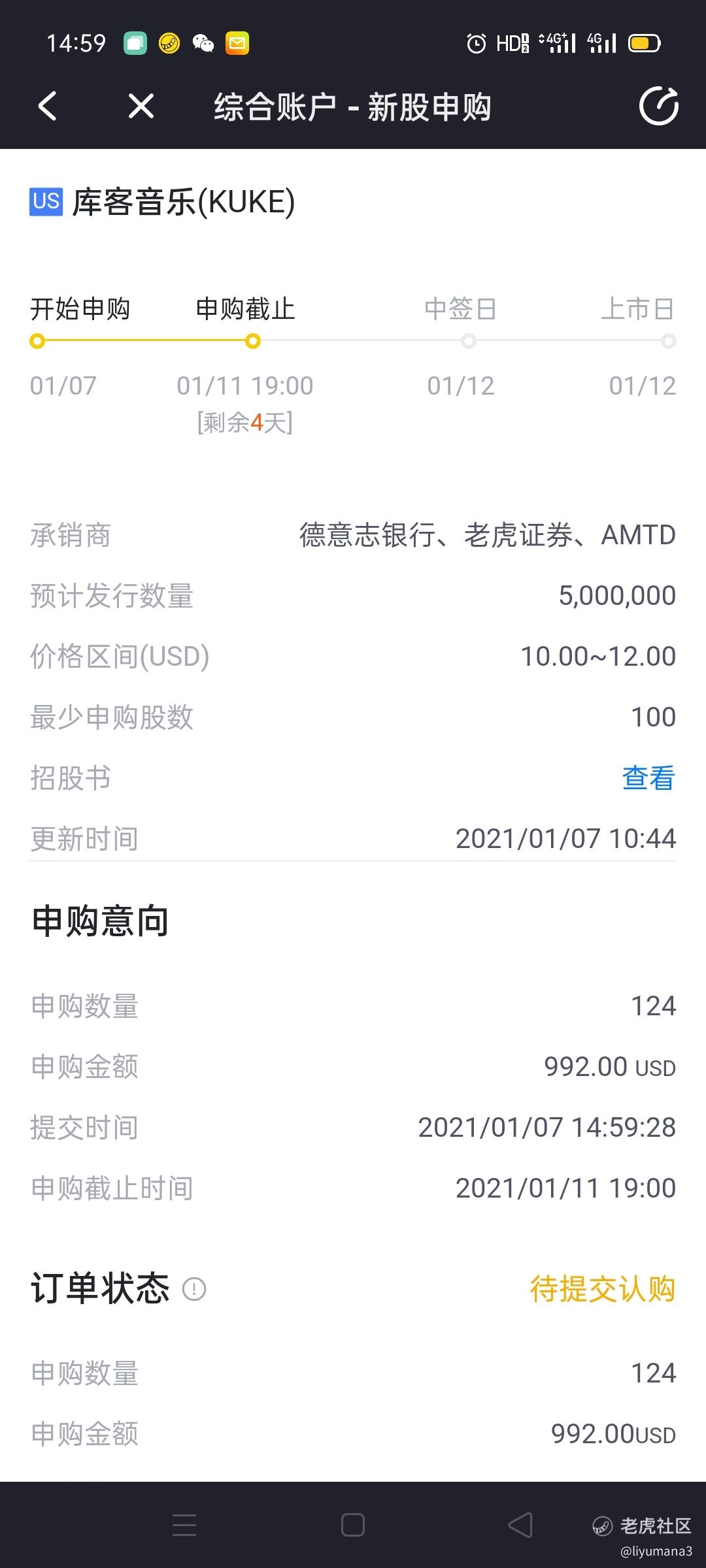Screen dimensions: 706x1568
Task: Tap the system home button
Action: 353,1525
